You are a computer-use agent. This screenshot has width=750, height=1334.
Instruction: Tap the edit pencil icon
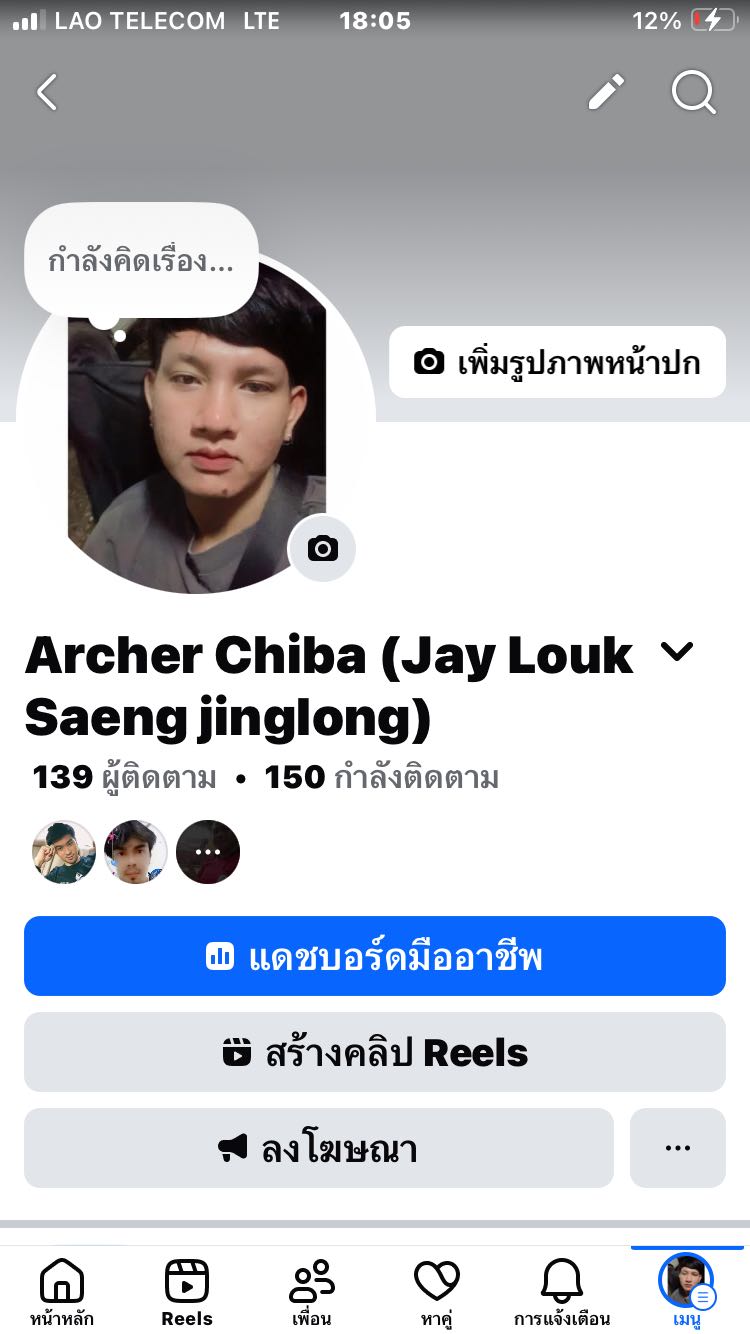pos(605,93)
